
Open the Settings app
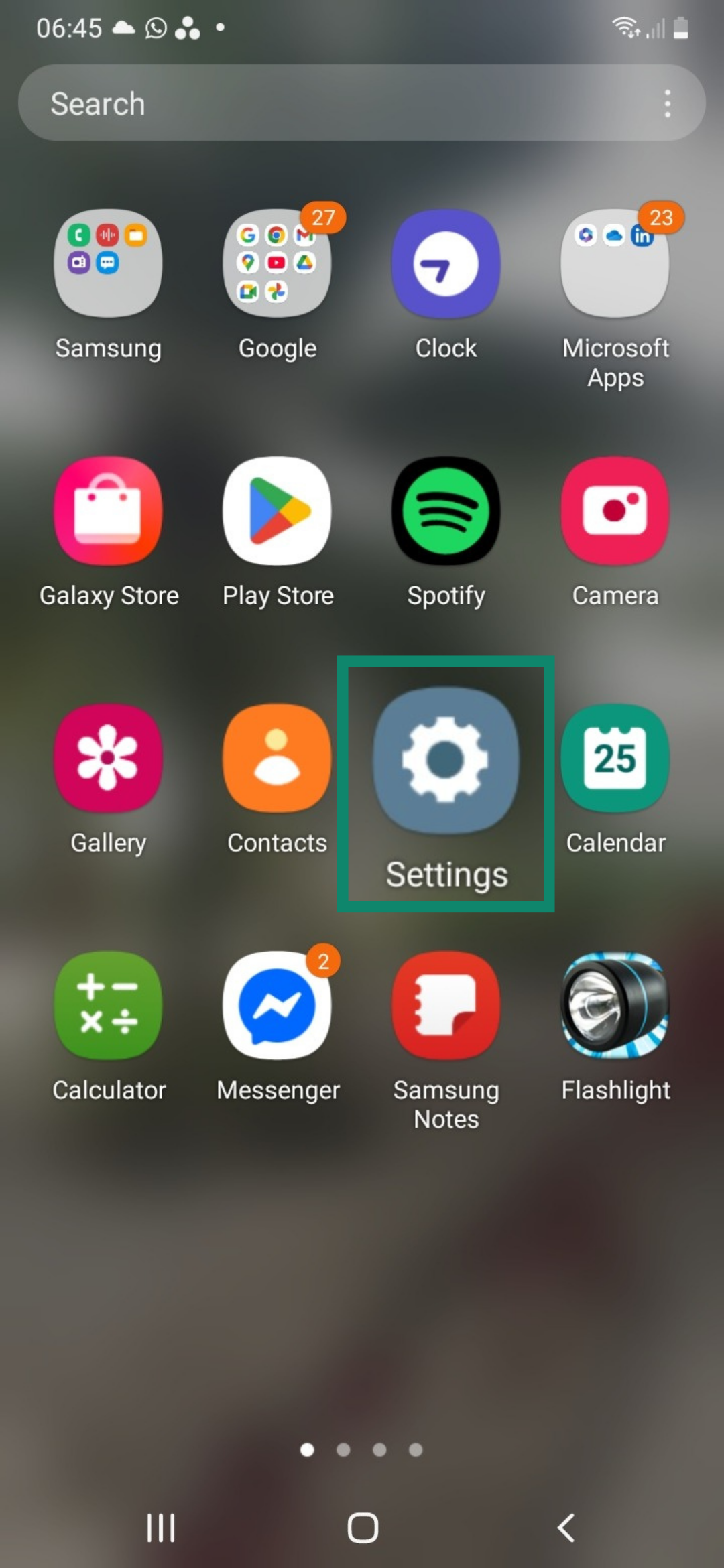coord(446,758)
